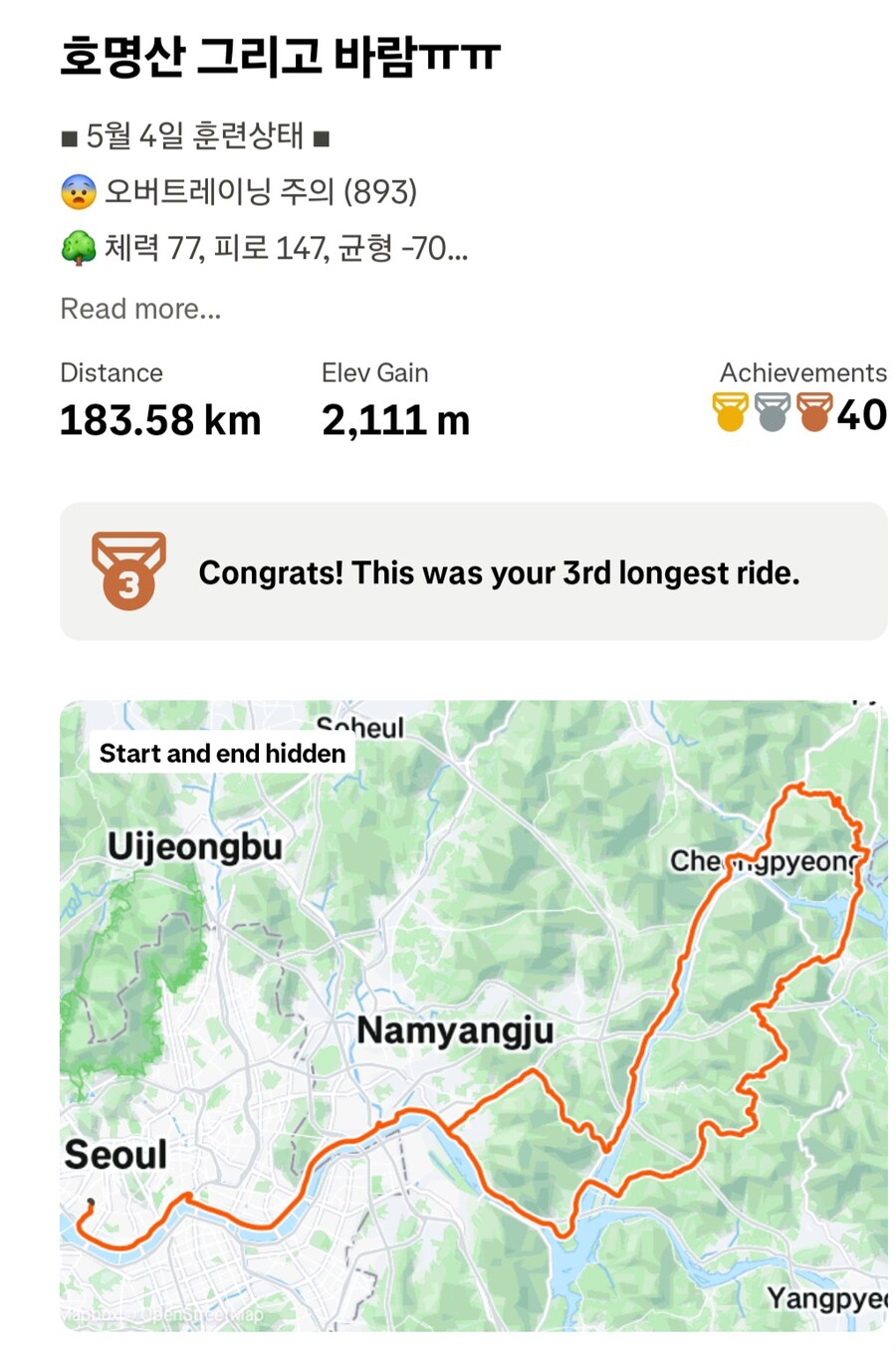896x1352 pixels.
Task: Click the tree emoji next to 체력 77
Action: 77,249
